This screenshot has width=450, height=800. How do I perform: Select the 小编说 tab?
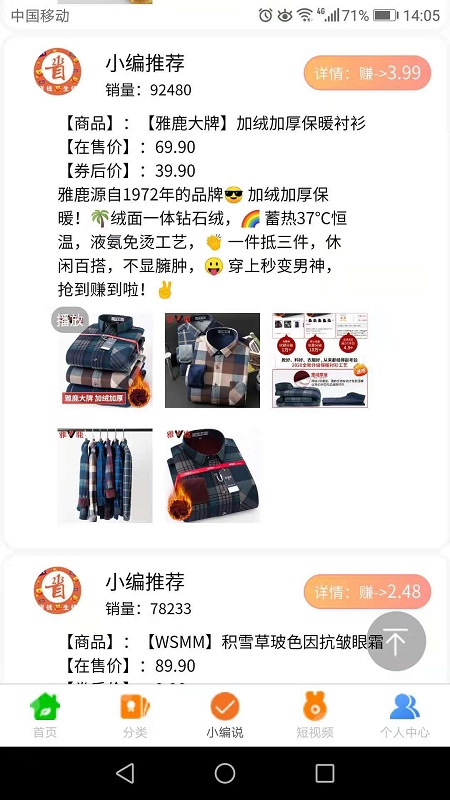point(225,715)
